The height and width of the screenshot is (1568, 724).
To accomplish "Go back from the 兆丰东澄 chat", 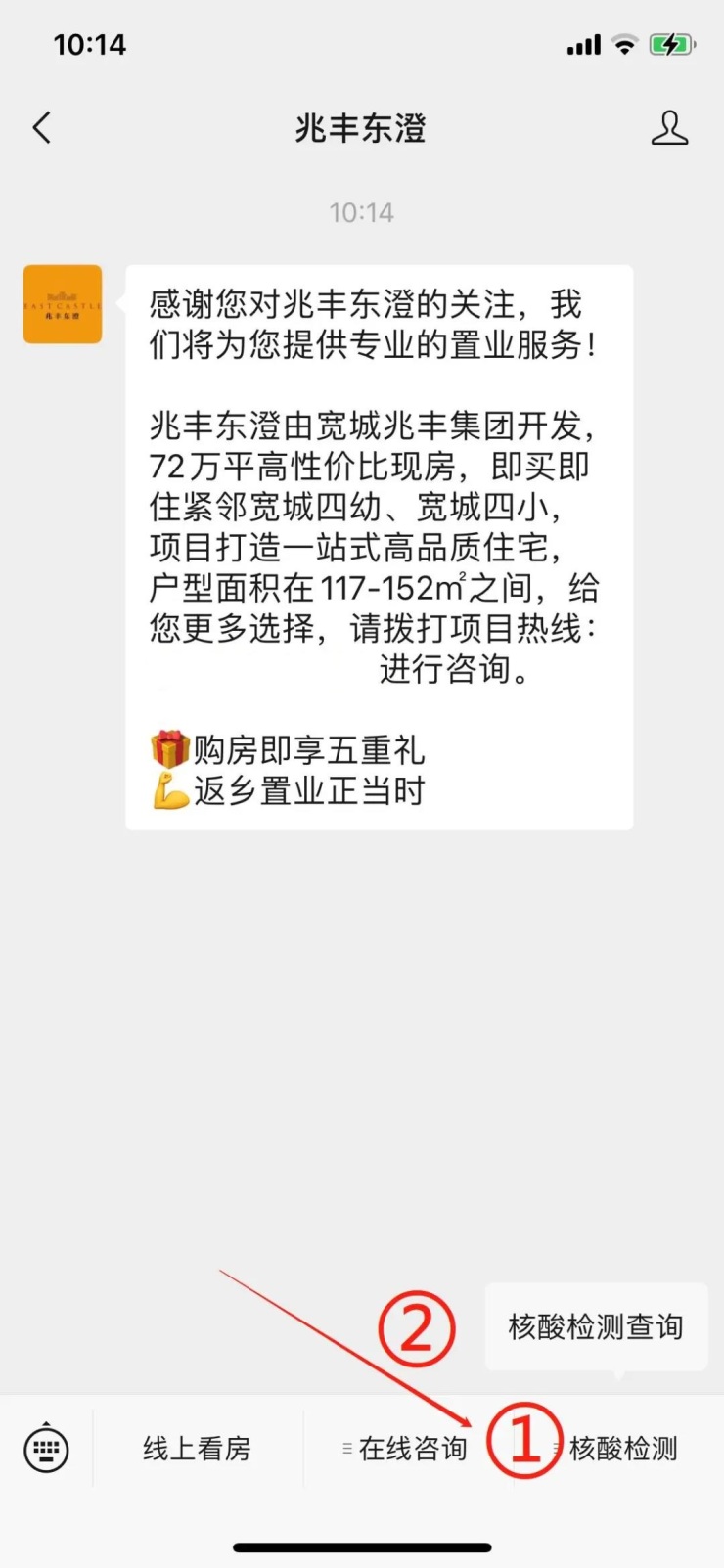I will click(x=42, y=128).
